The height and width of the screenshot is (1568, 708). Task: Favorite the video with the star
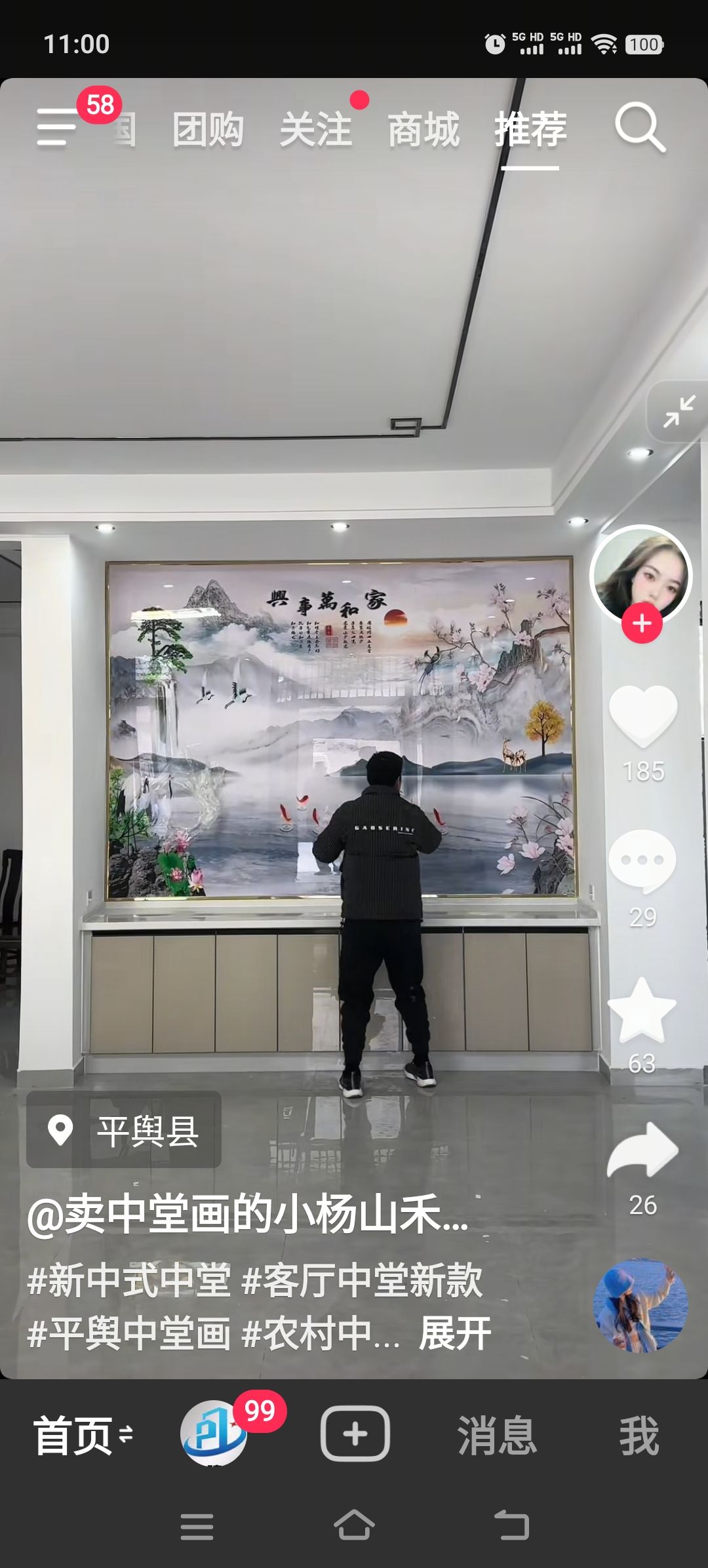tap(642, 1011)
